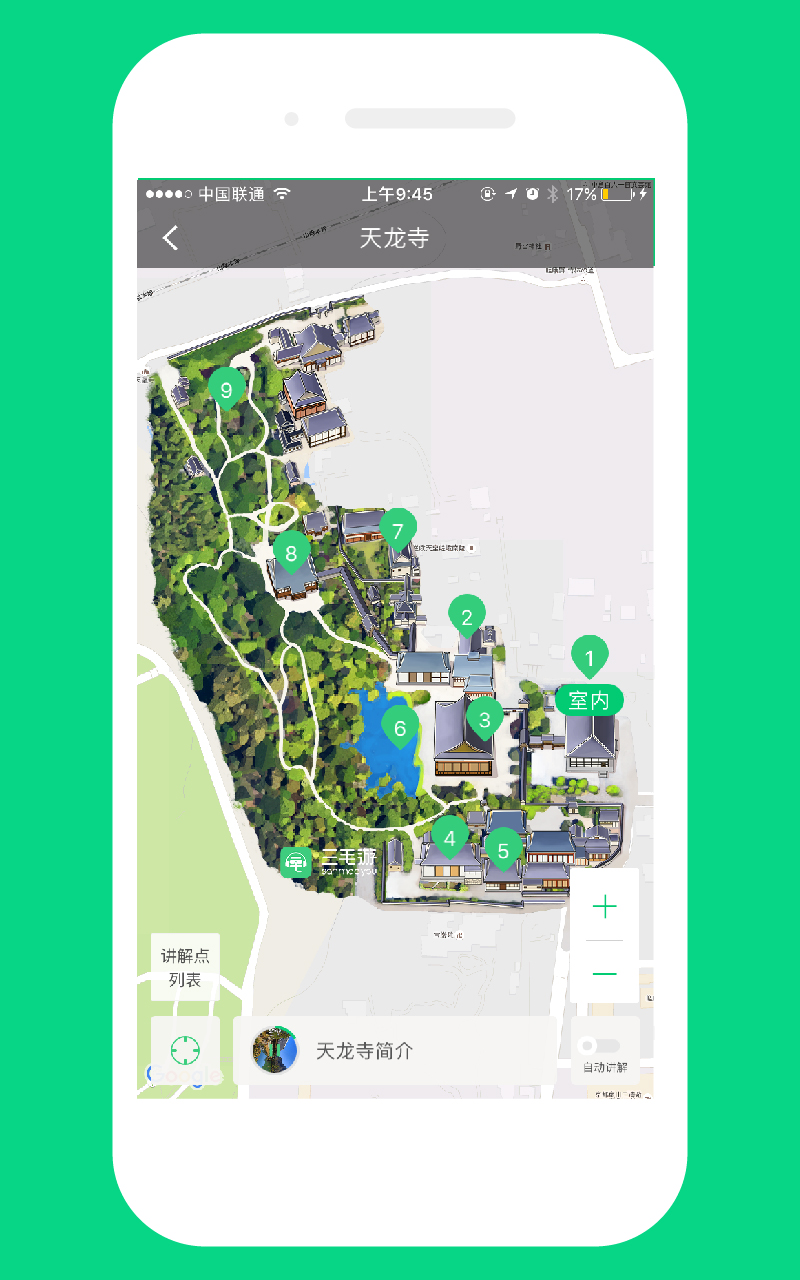The height and width of the screenshot is (1280, 800).
Task: Center map on my location
Action: (185, 1050)
